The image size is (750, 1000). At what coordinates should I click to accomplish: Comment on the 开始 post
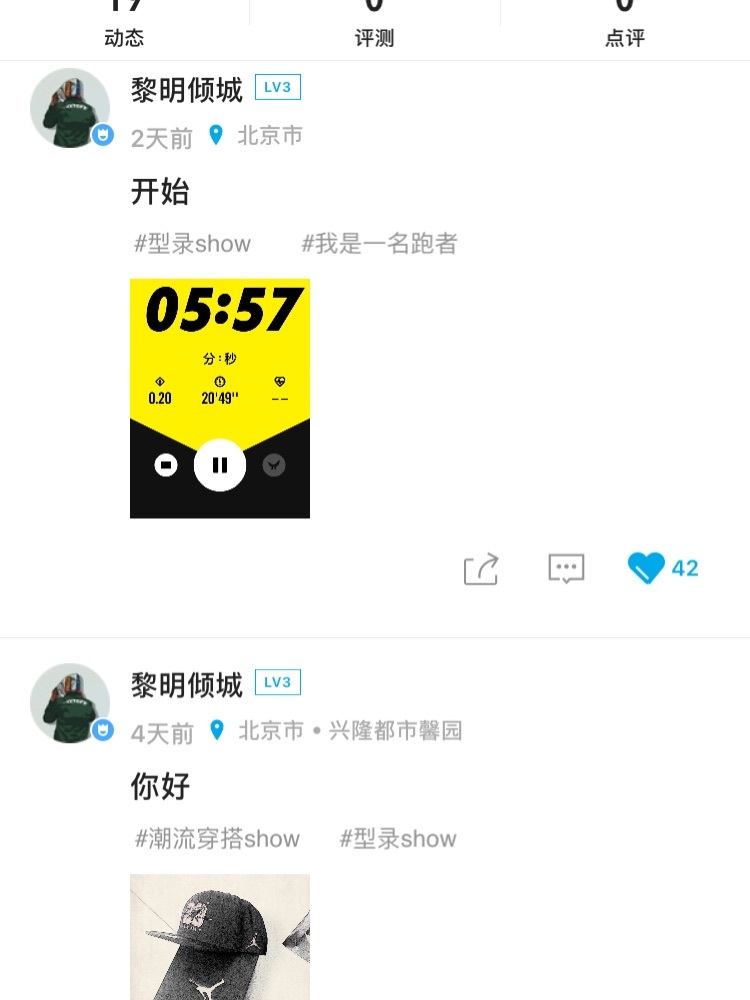566,569
